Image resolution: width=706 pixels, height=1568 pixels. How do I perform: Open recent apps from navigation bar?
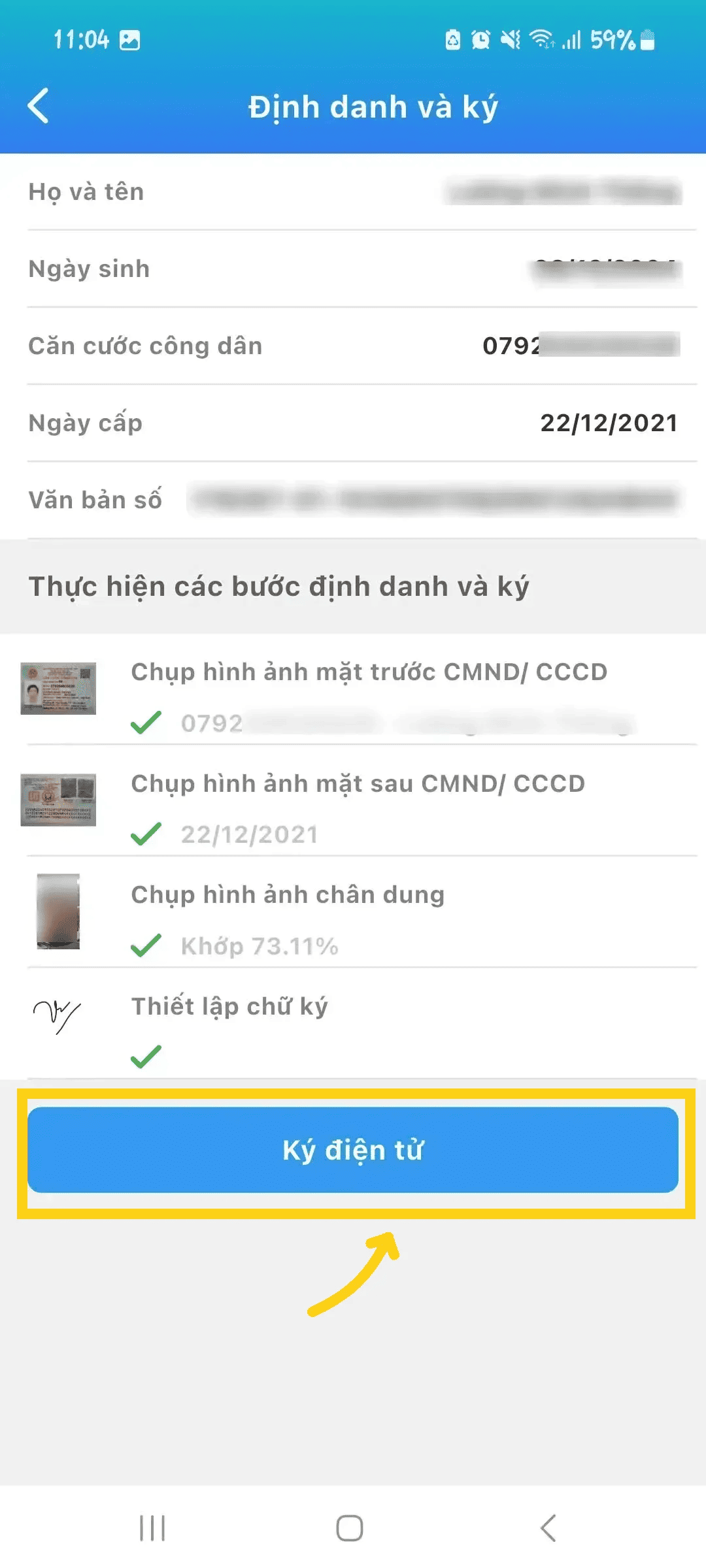point(152,1528)
